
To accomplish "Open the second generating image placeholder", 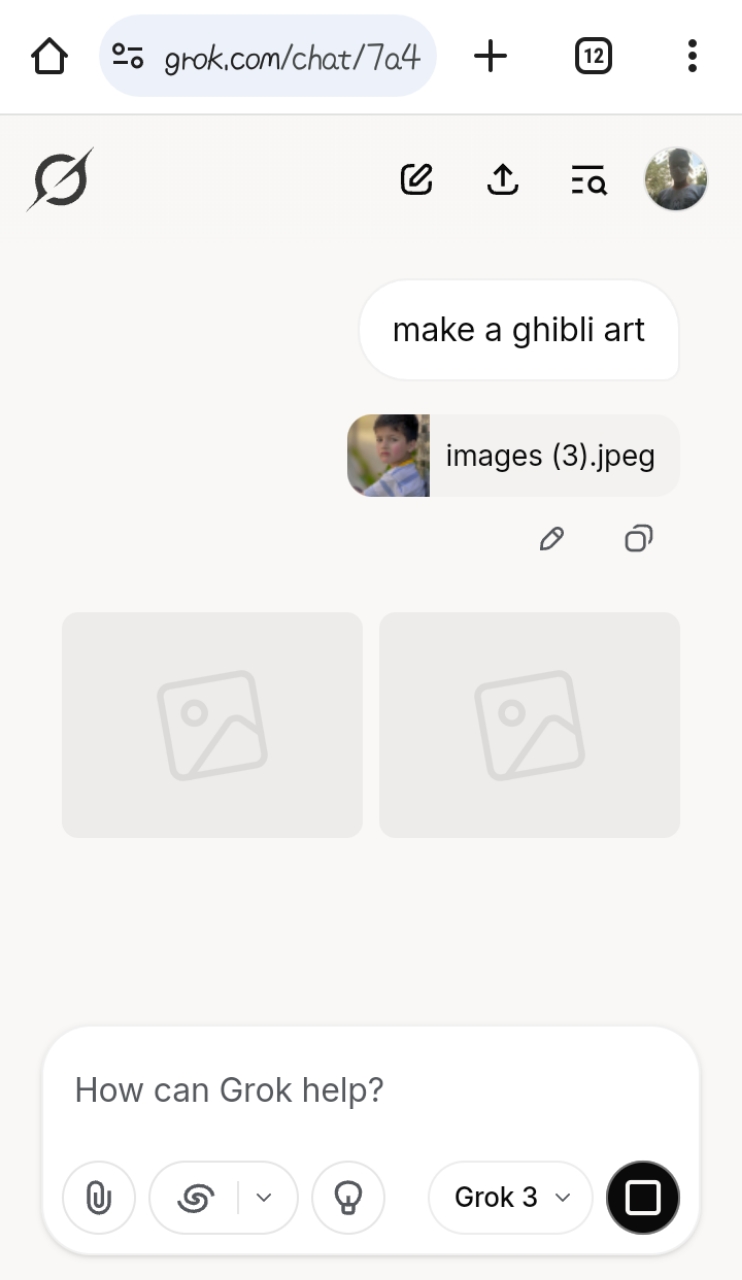I will pyautogui.click(x=529, y=725).
